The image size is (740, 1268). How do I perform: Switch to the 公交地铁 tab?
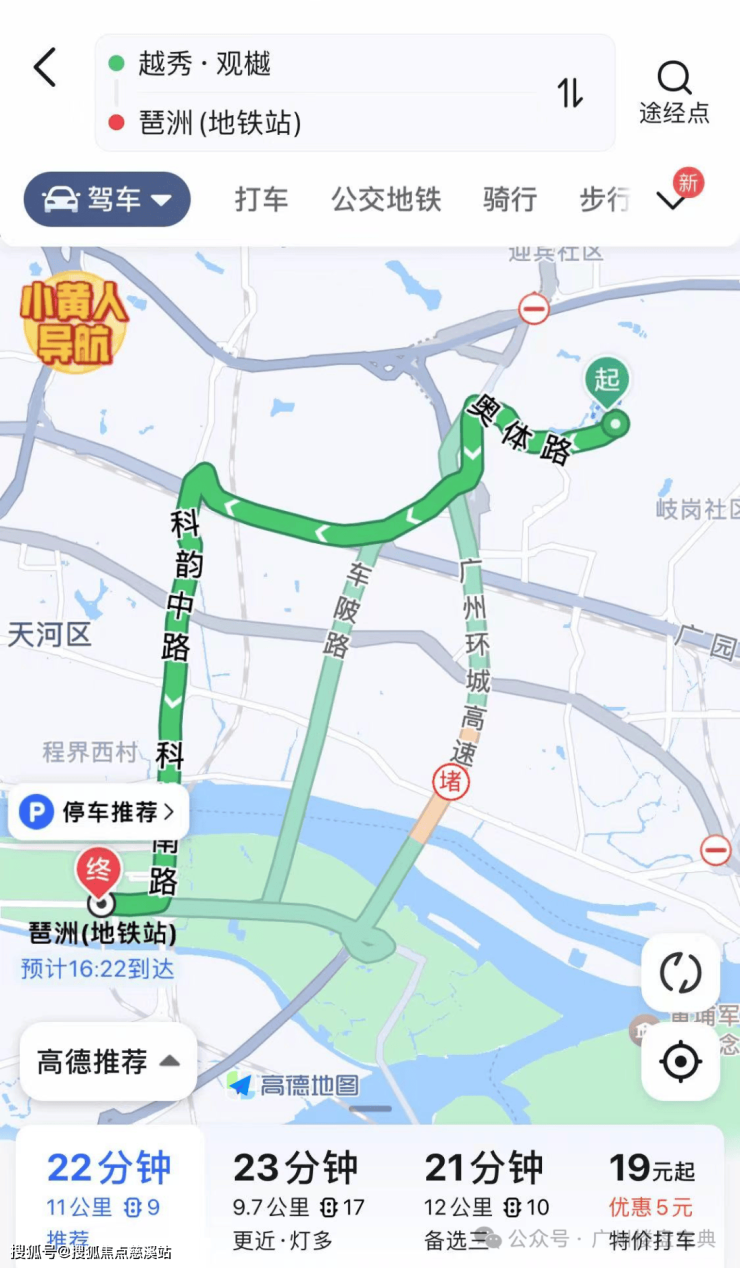point(386,199)
